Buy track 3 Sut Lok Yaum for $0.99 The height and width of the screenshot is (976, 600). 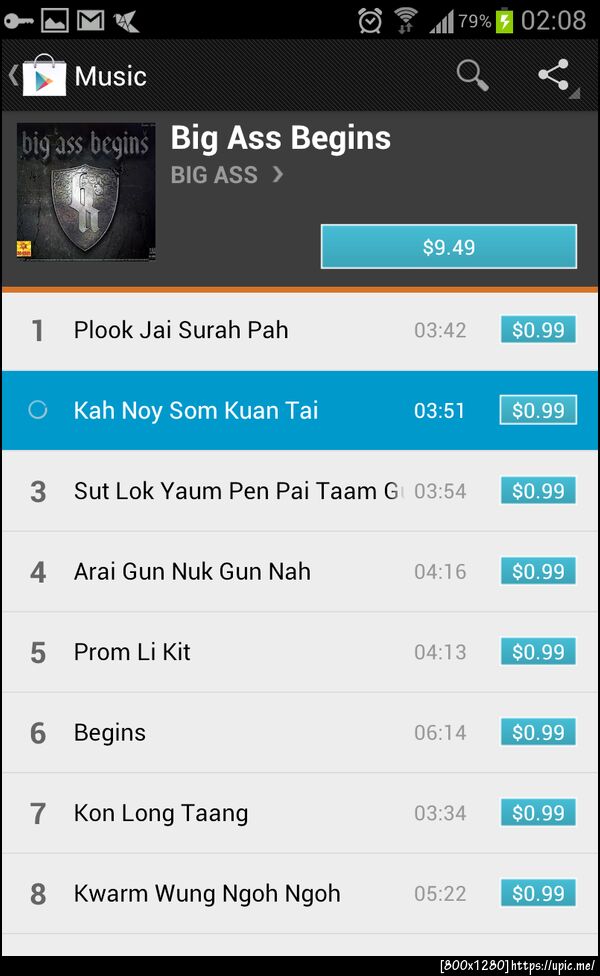pos(538,491)
